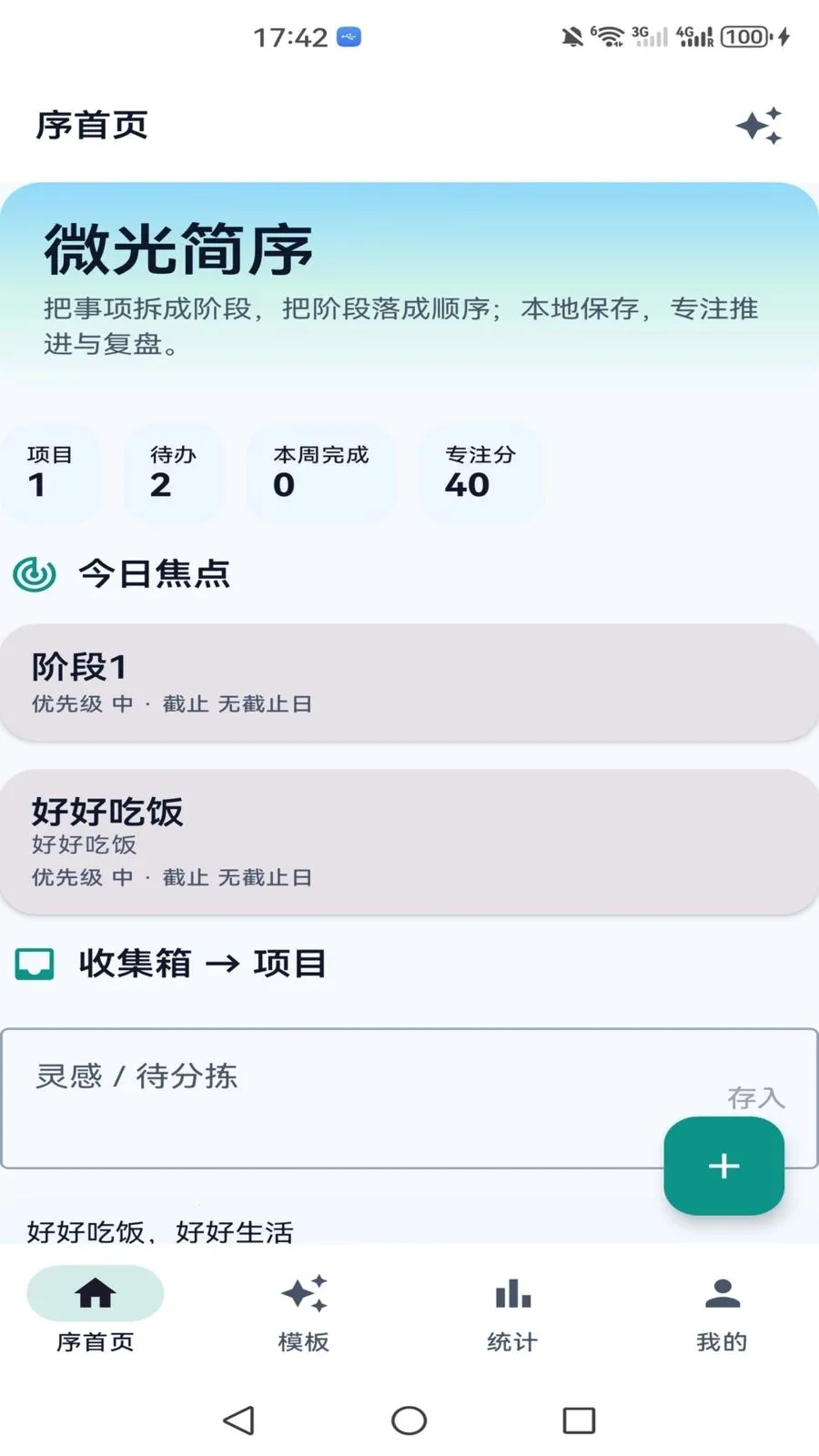Tap the 存入 save button

tap(755, 1097)
